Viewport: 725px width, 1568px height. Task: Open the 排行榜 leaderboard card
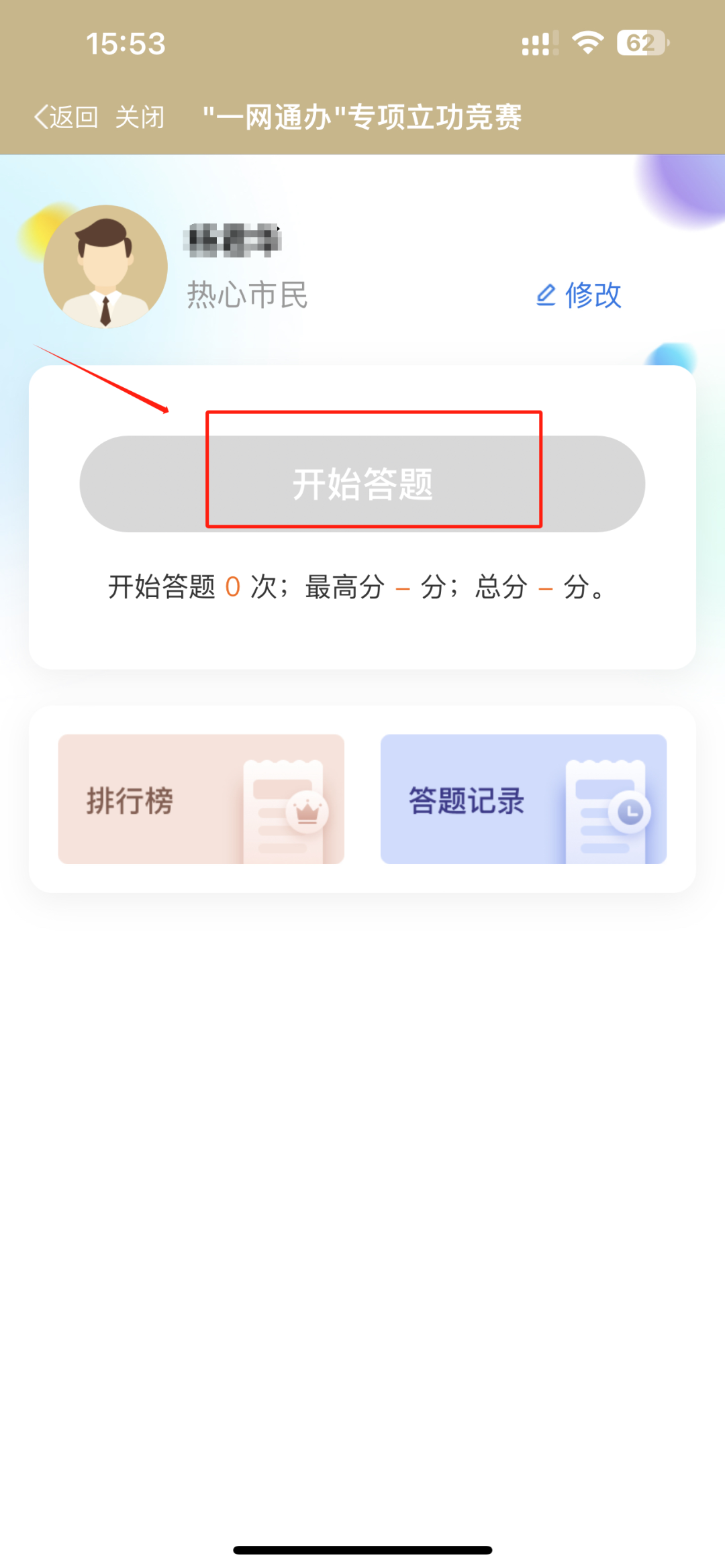[x=201, y=799]
